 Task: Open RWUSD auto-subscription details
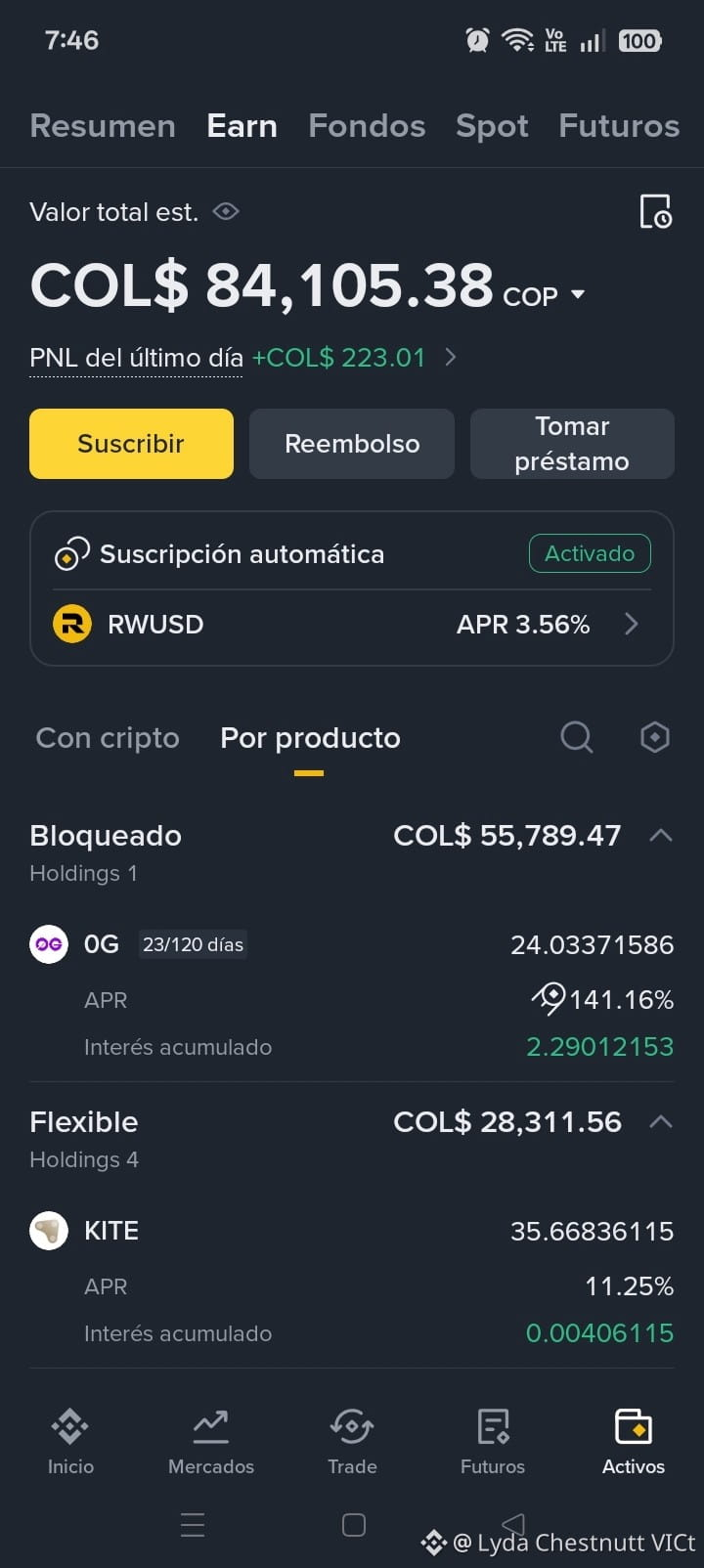(352, 624)
